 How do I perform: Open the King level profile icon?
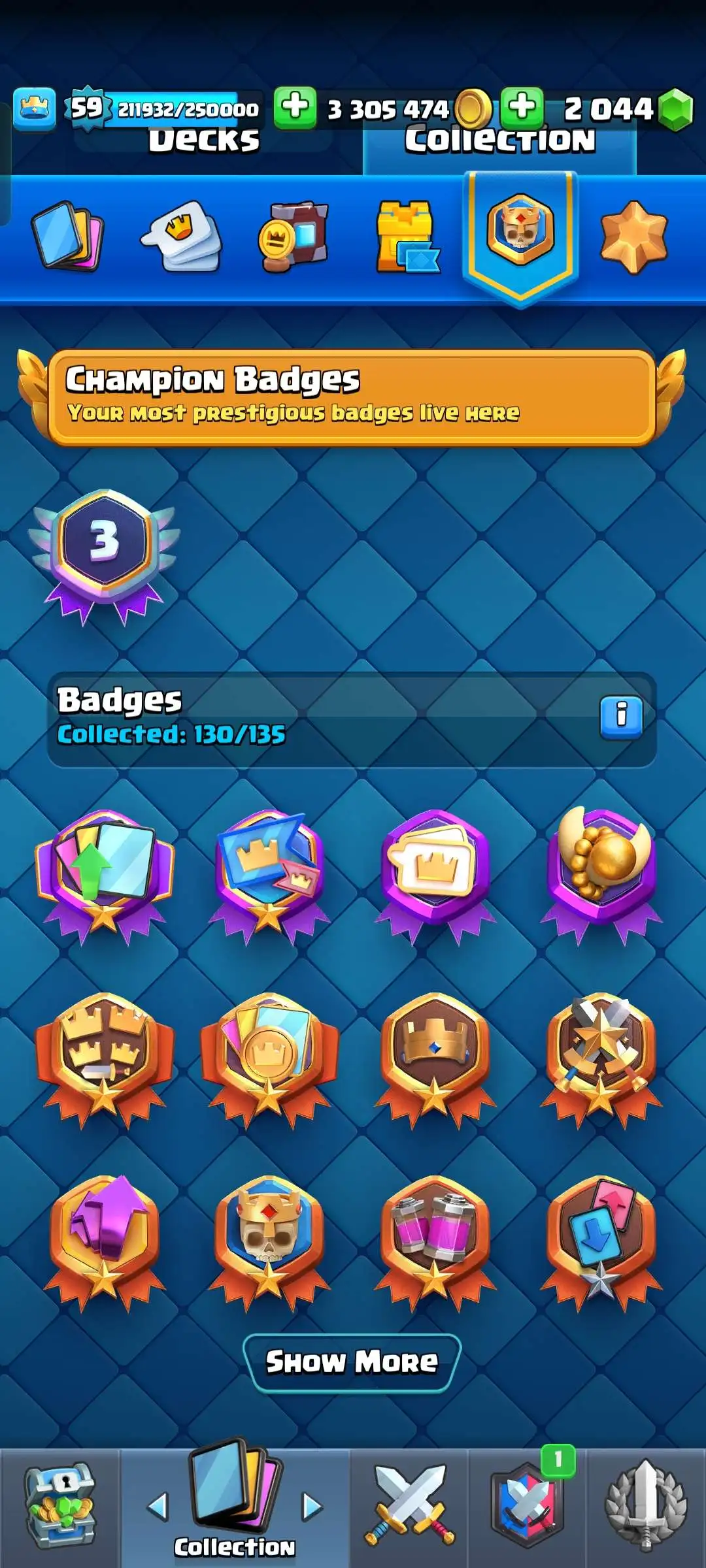[x=34, y=108]
